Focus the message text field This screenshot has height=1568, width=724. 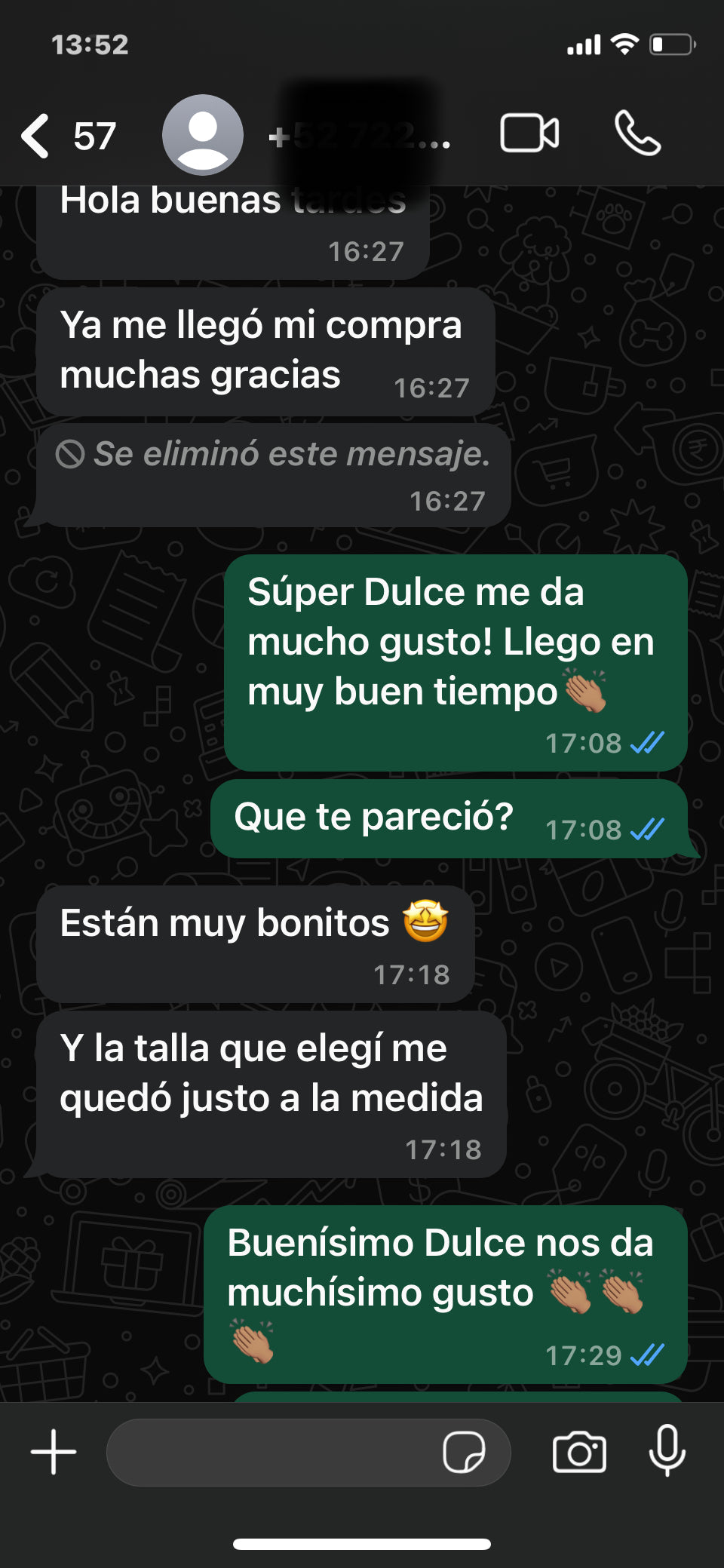271,1452
